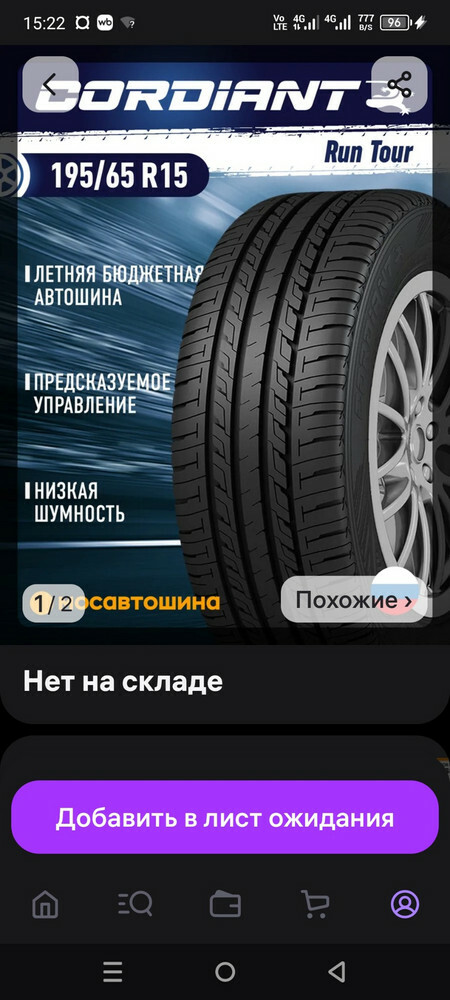Viewport: 450px width, 1000px height.
Task: Go to the shopping cart tab
Action: (315, 904)
